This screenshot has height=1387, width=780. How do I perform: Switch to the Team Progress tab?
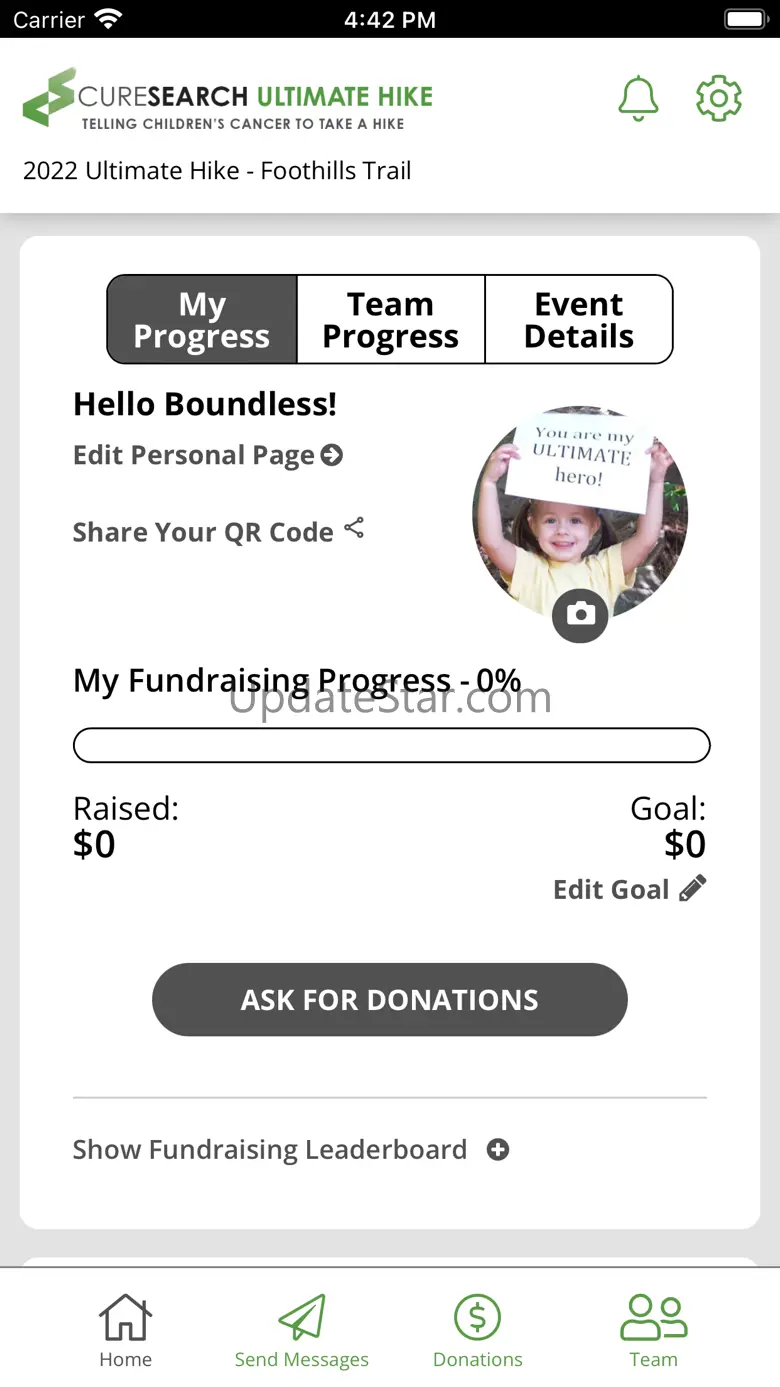[x=390, y=320]
